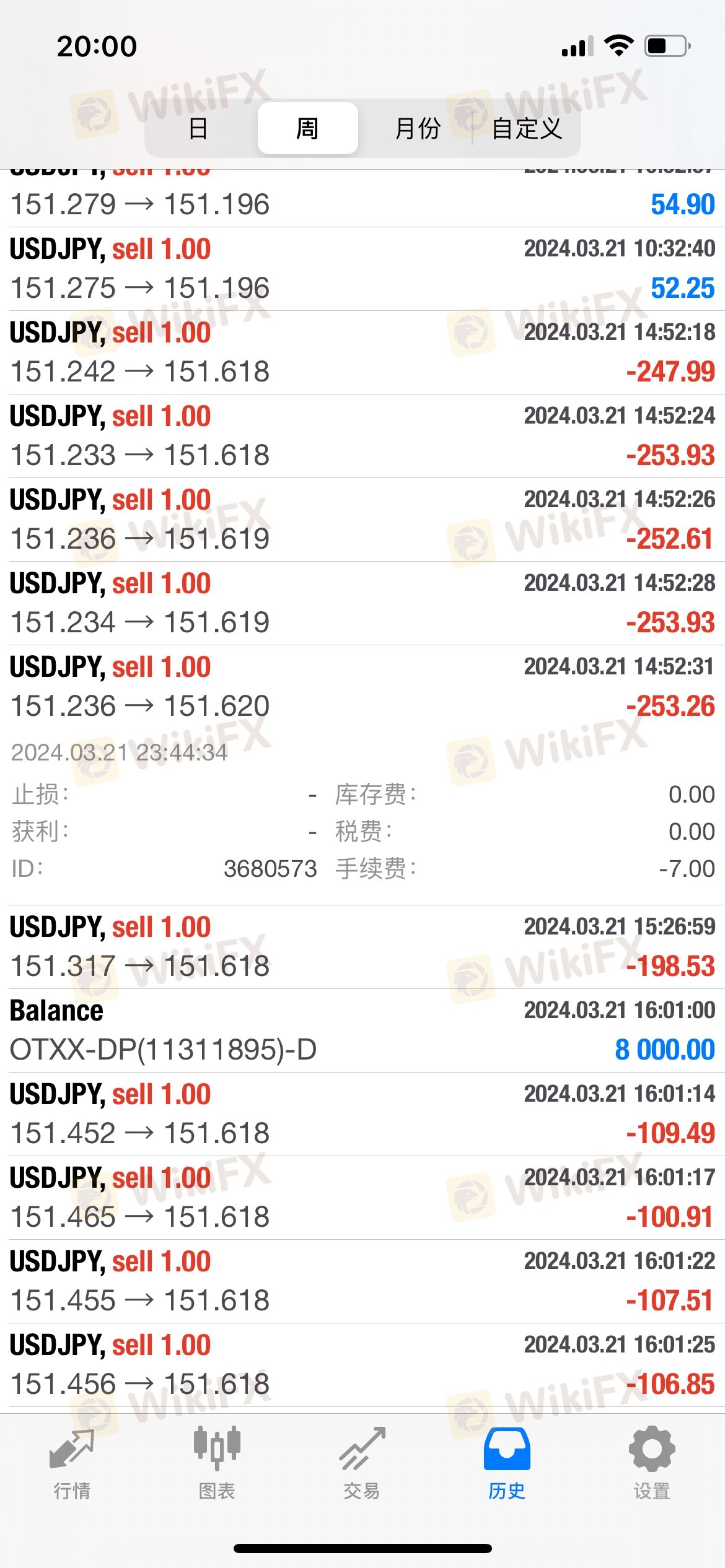Tap the USDJPY trade at 14:52:24
The width and height of the screenshot is (725, 1568).
click(x=362, y=436)
